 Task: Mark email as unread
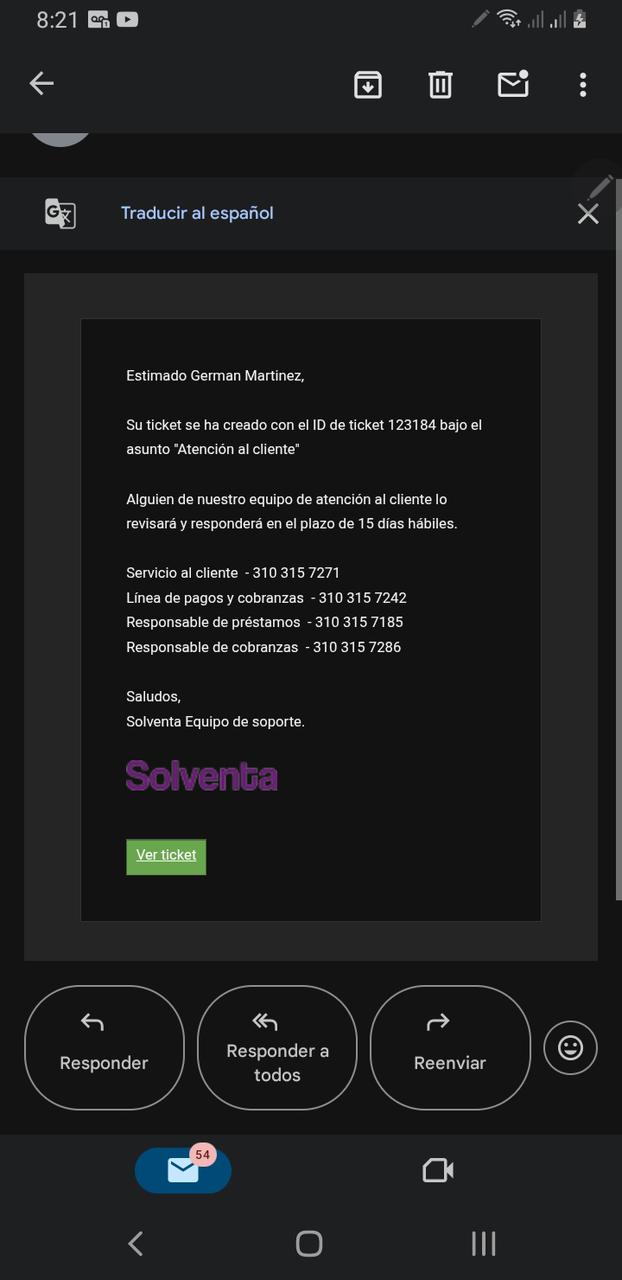[x=513, y=85]
